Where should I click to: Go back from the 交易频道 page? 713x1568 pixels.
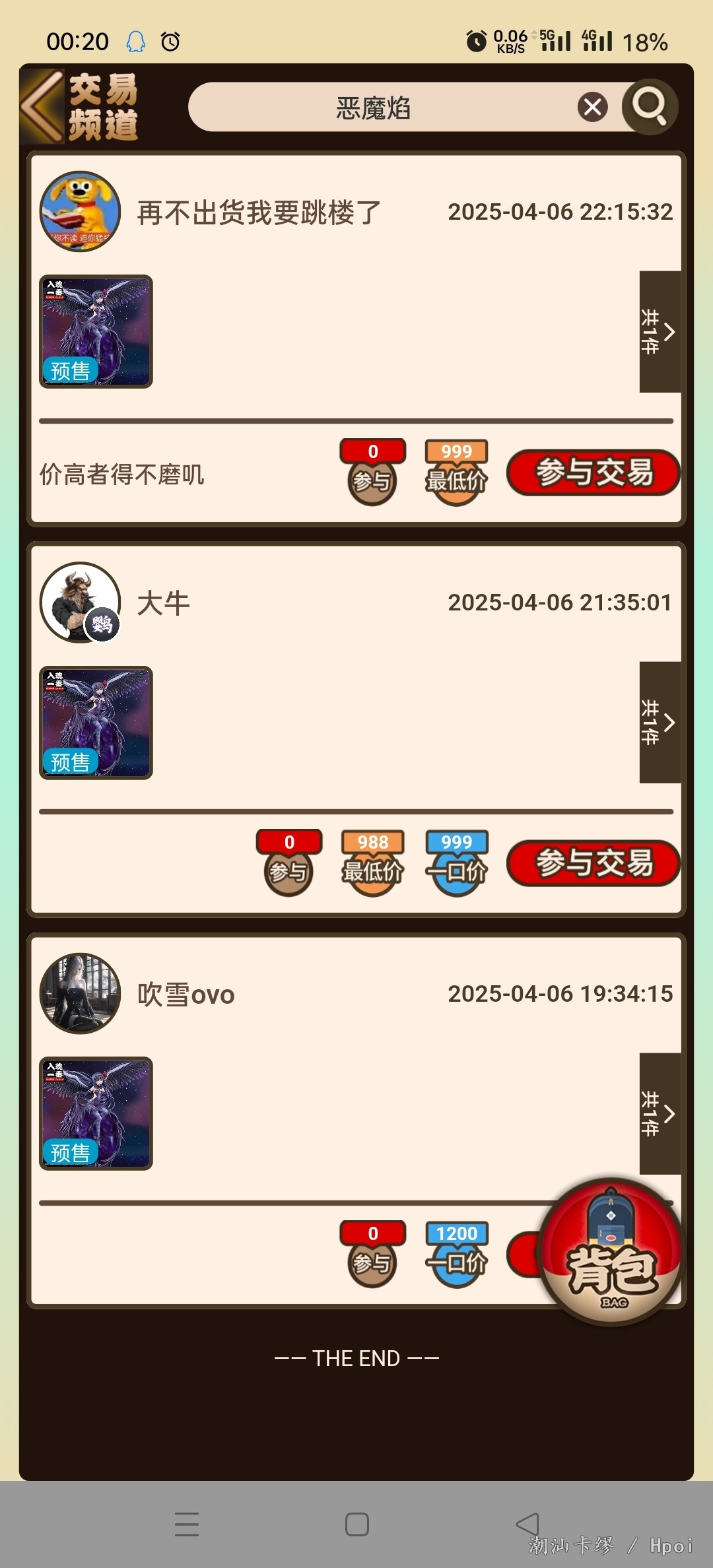point(42,106)
